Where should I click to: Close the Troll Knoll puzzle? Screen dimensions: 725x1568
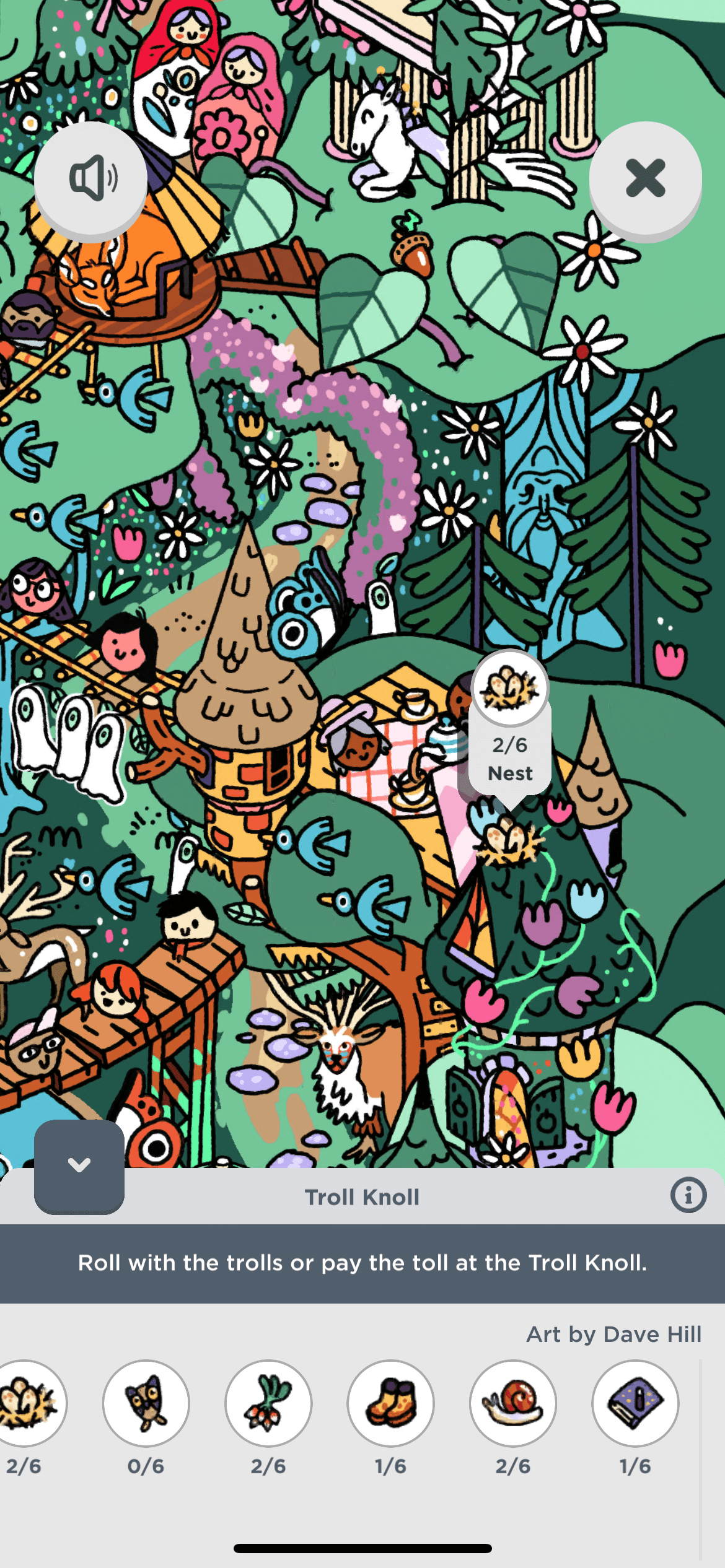(x=645, y=178)
